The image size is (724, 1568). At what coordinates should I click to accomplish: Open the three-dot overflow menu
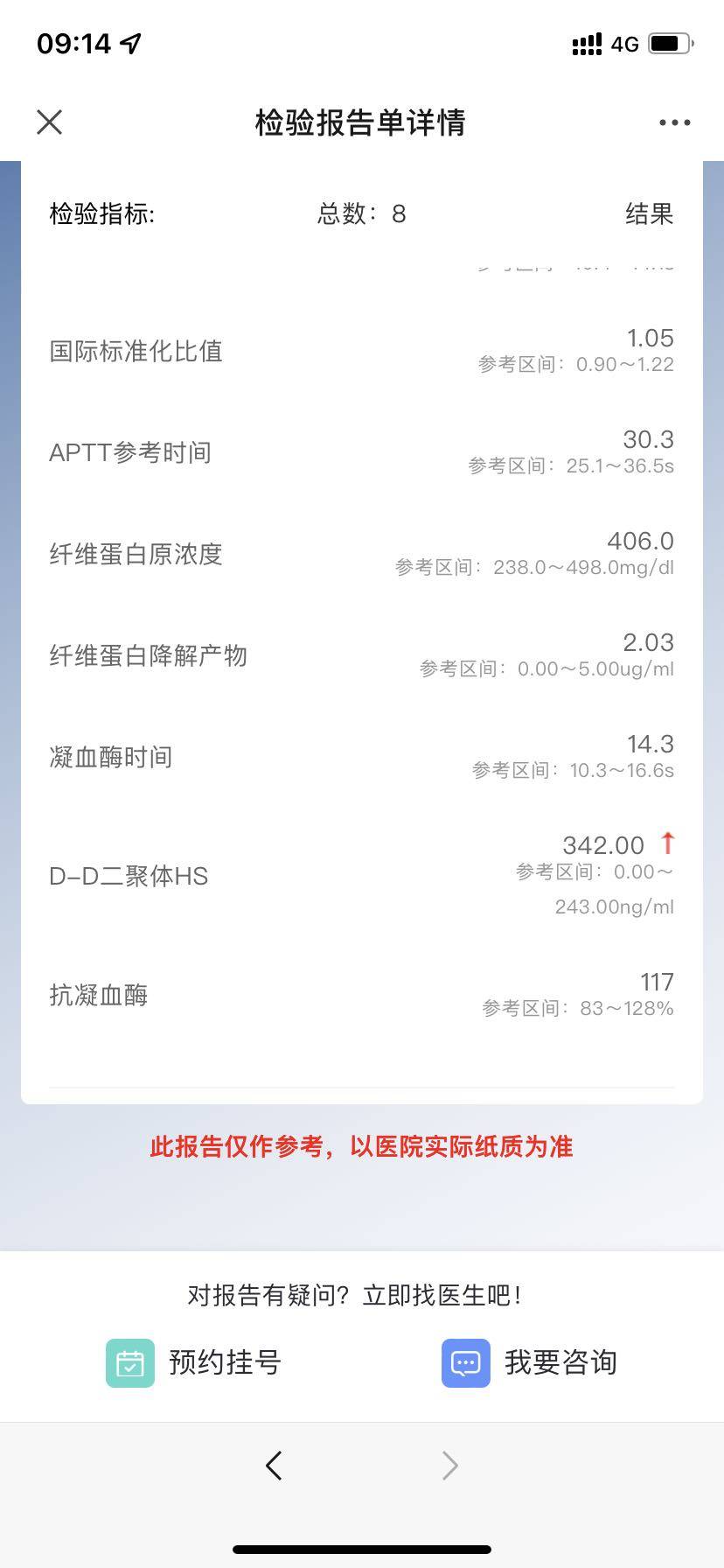point(674,122)
